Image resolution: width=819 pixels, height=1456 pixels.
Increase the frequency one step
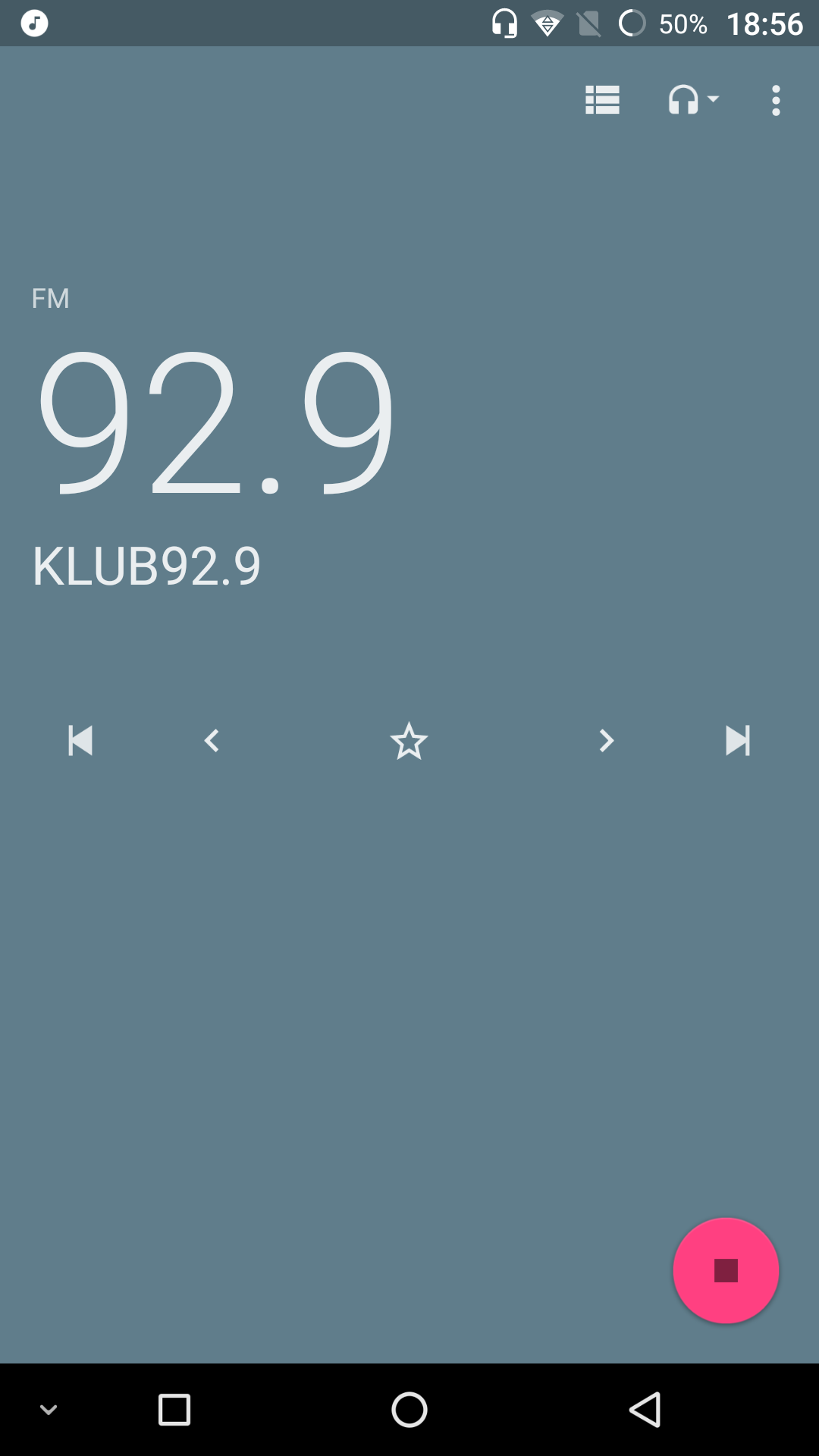[x=606, y=741]
